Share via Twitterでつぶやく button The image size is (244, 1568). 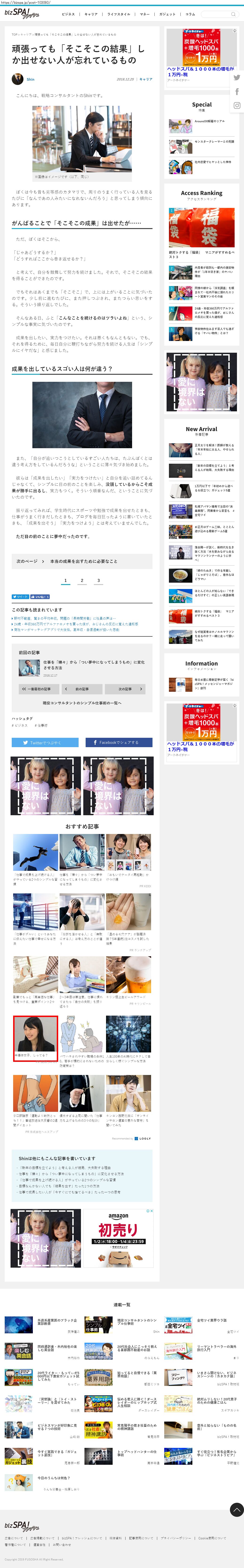[x=45, y=743]
